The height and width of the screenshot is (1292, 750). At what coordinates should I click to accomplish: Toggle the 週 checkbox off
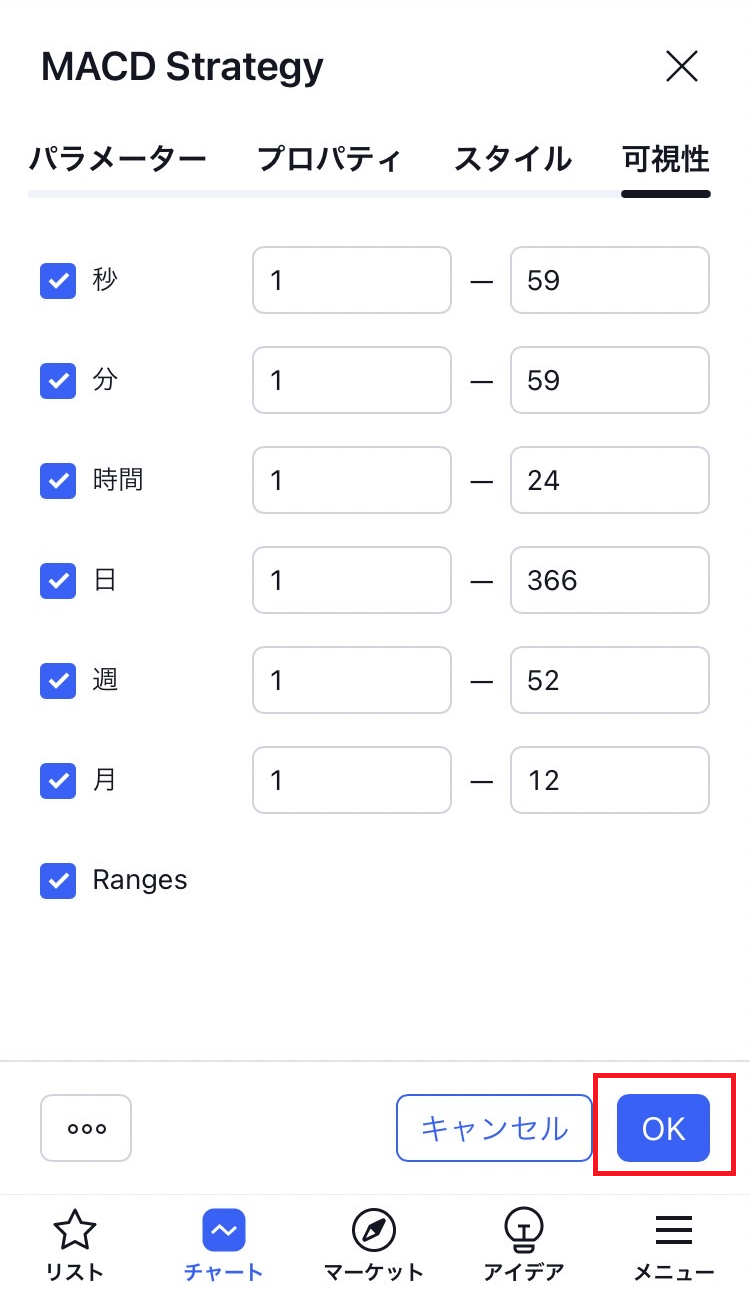[58, 680]
